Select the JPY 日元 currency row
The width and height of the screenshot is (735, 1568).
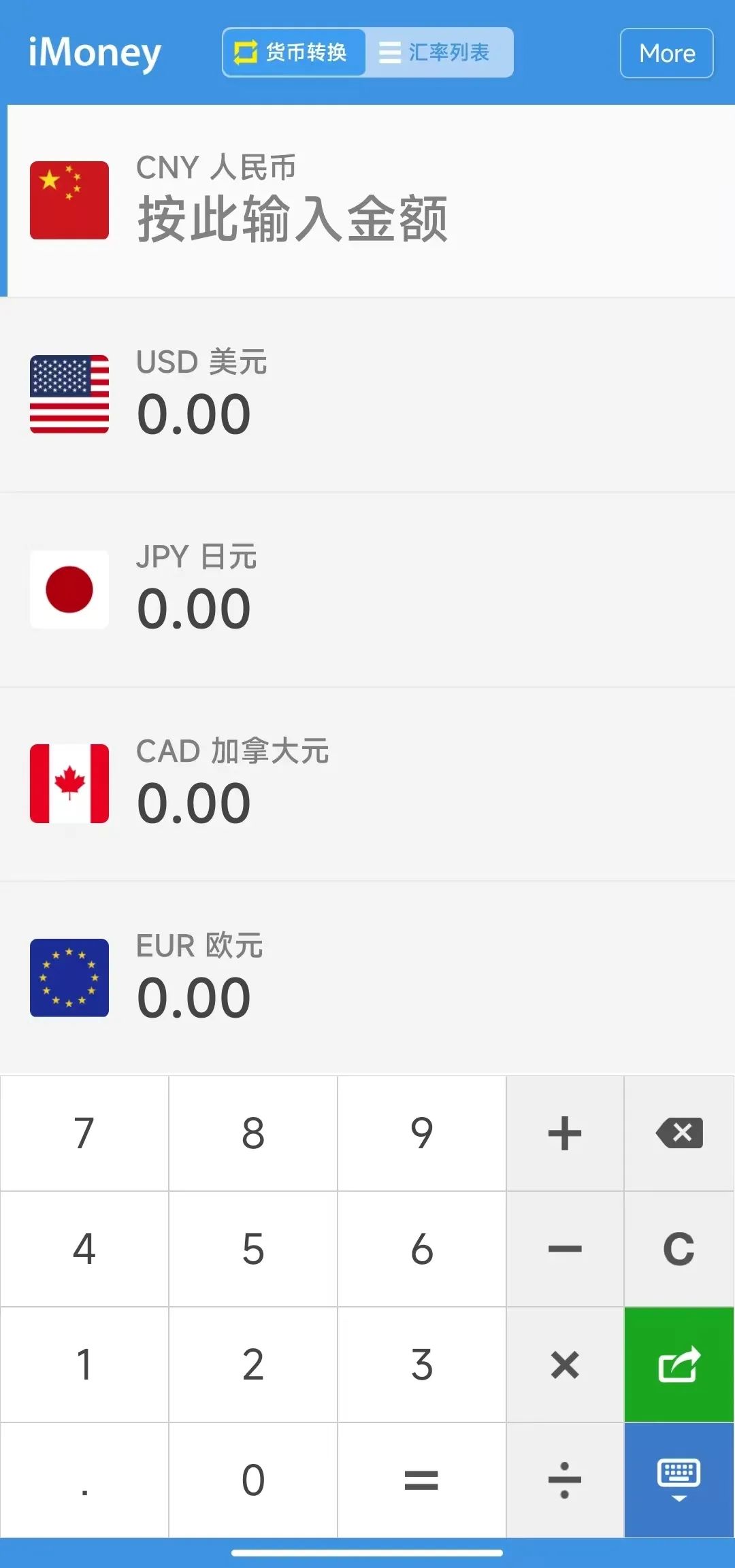click(367, 590)
